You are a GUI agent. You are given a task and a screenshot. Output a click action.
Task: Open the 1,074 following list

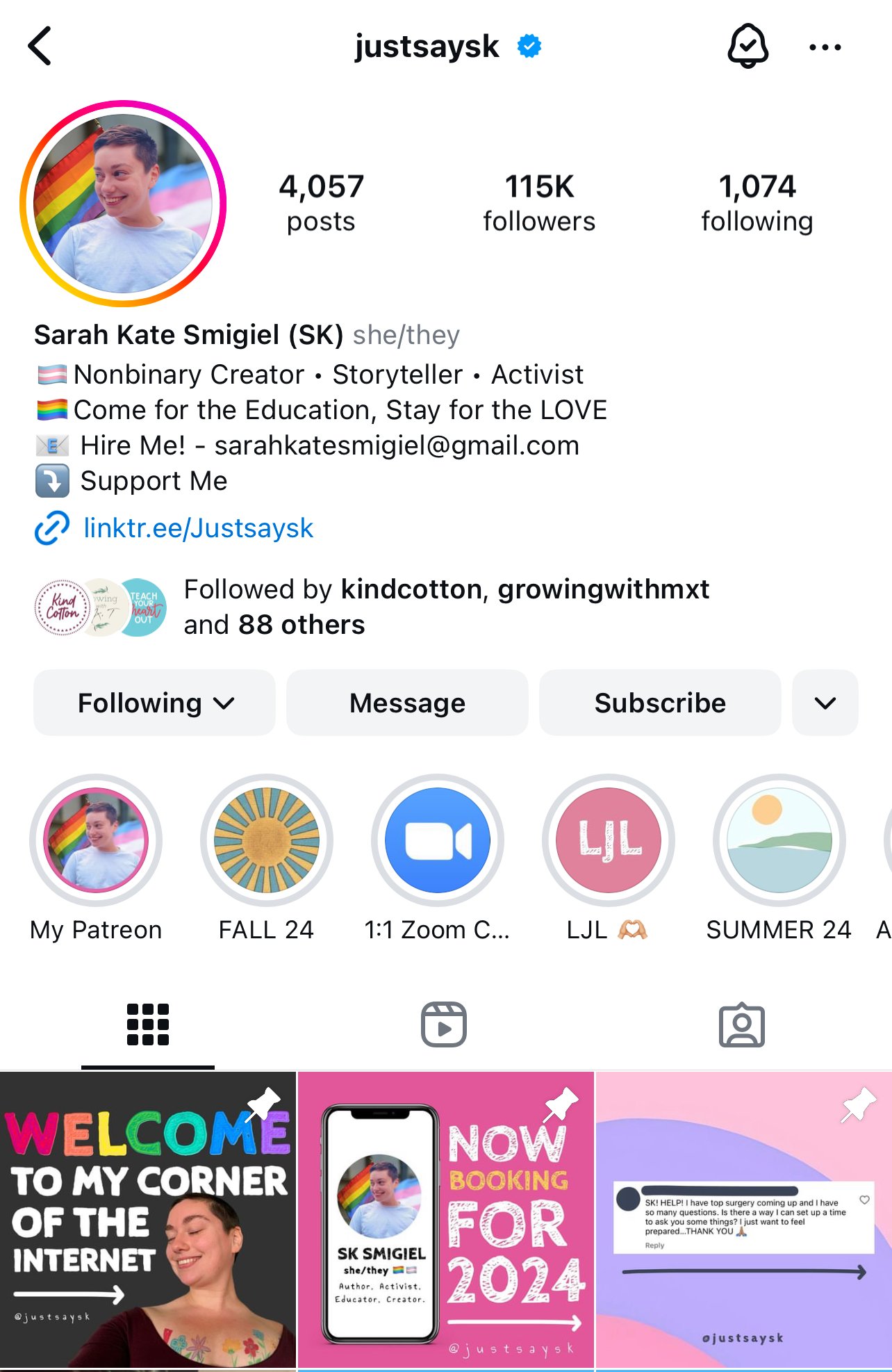coord(757,202)
